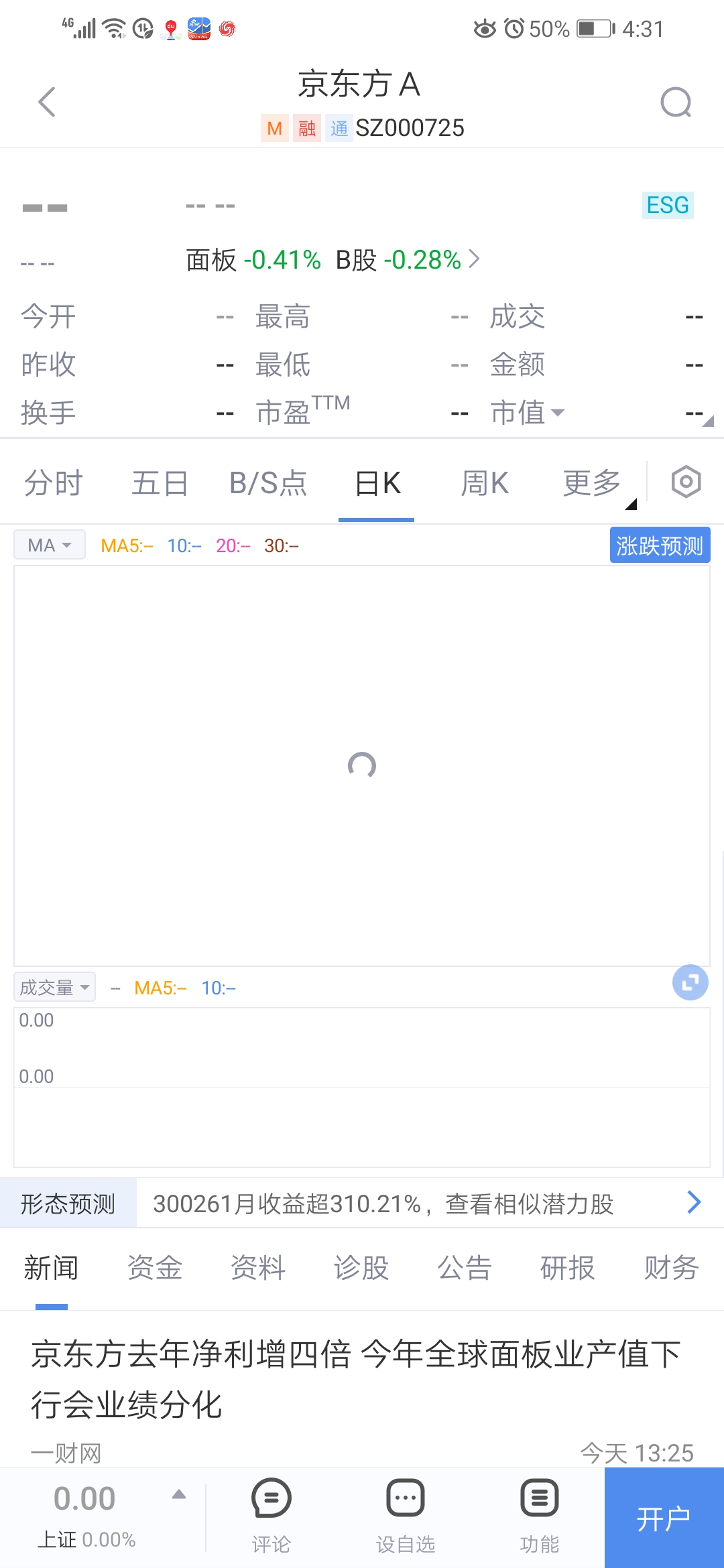Tap the 开户 button

(x=664, y=1518)
